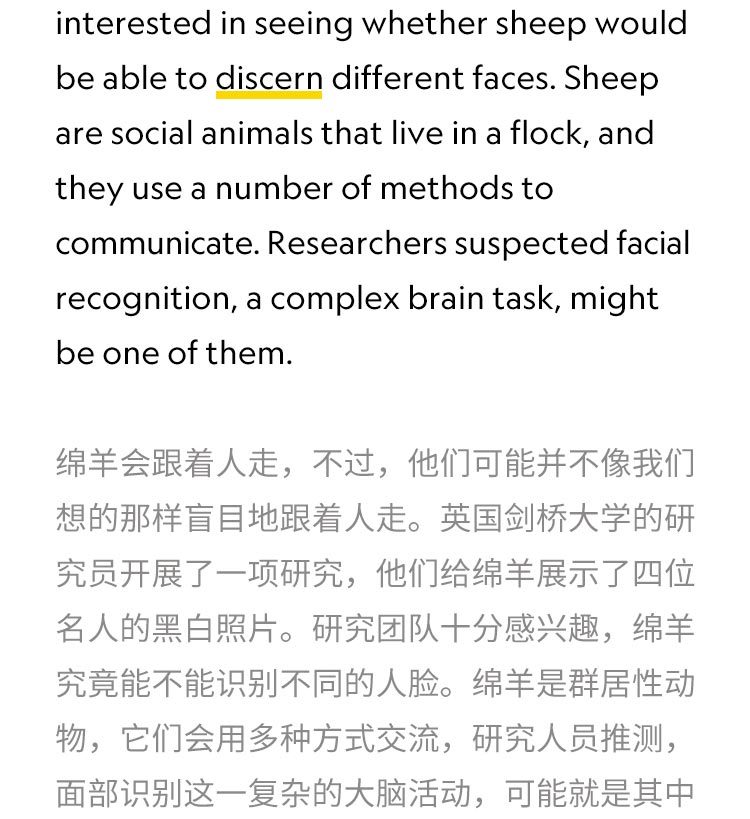This screenshot has height=819, width=750.
Task: Tap the underlined word discern
Action: coord(269,79)
